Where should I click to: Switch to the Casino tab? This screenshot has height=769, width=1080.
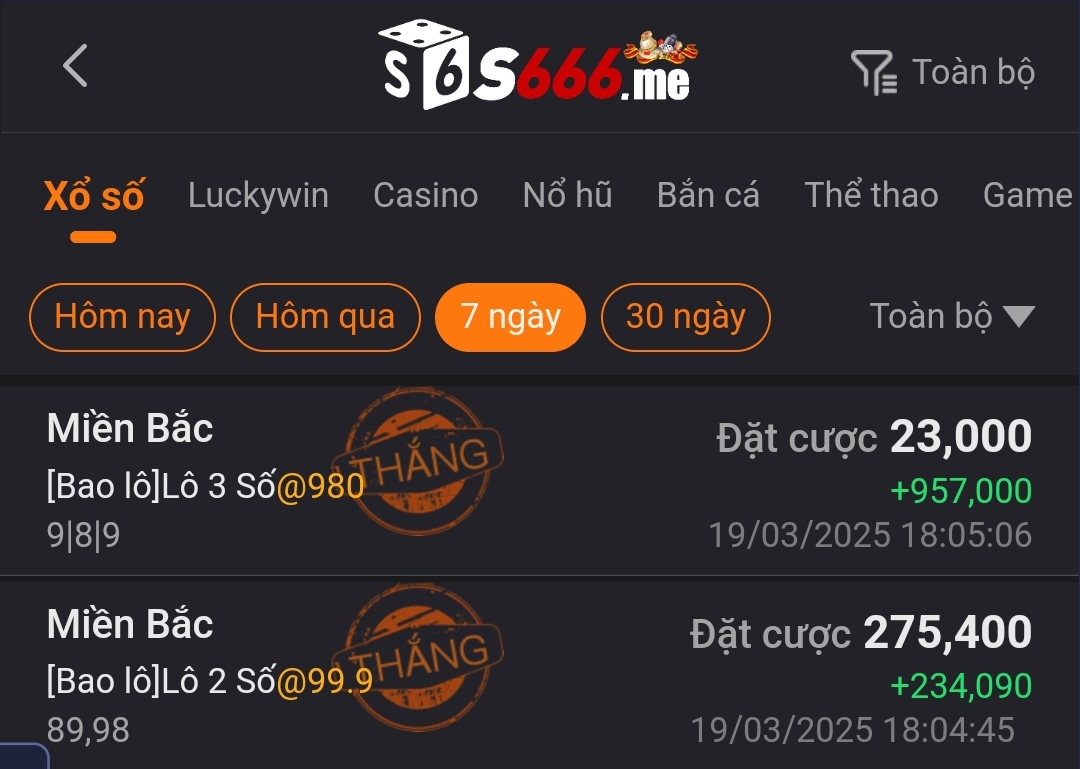(425, 195)
